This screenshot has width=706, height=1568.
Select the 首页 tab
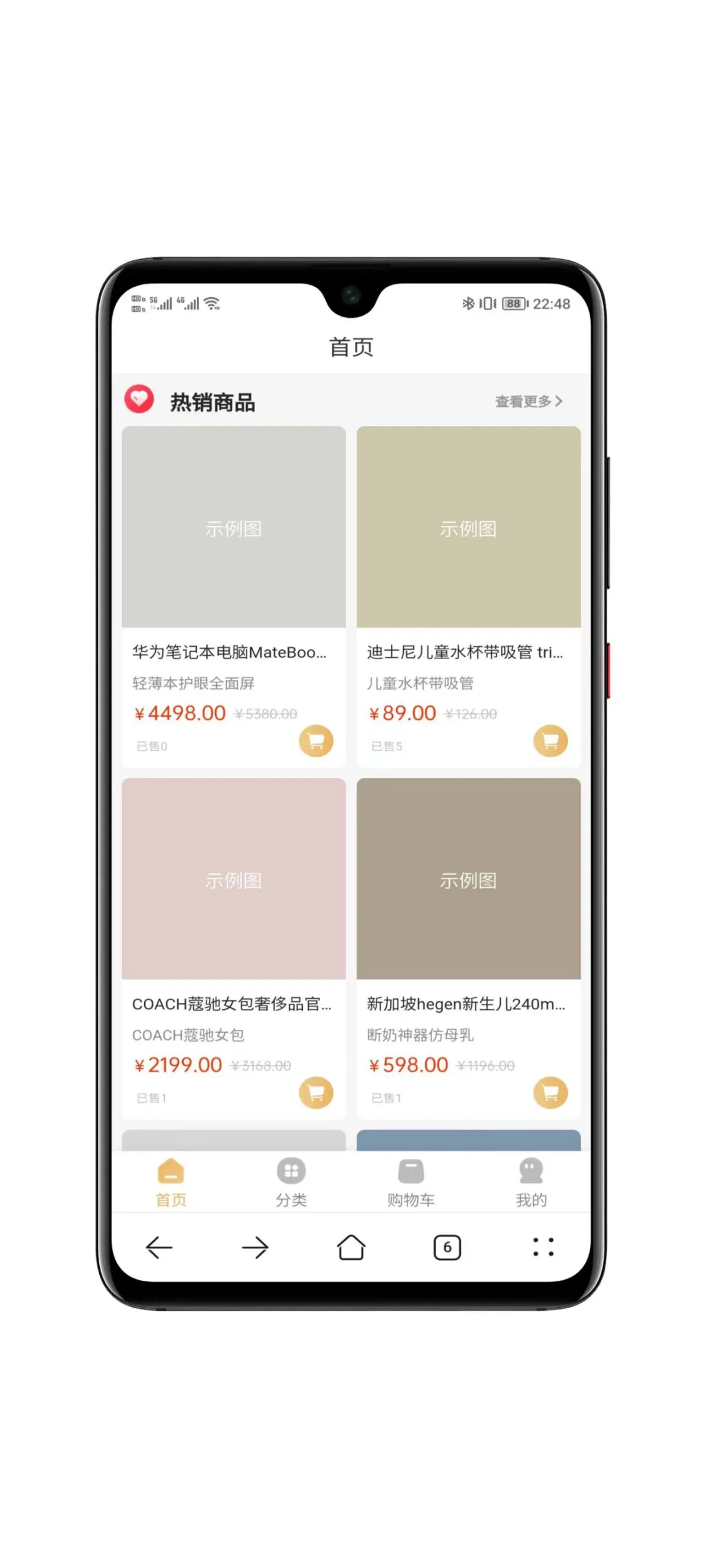pos(170,1183)
